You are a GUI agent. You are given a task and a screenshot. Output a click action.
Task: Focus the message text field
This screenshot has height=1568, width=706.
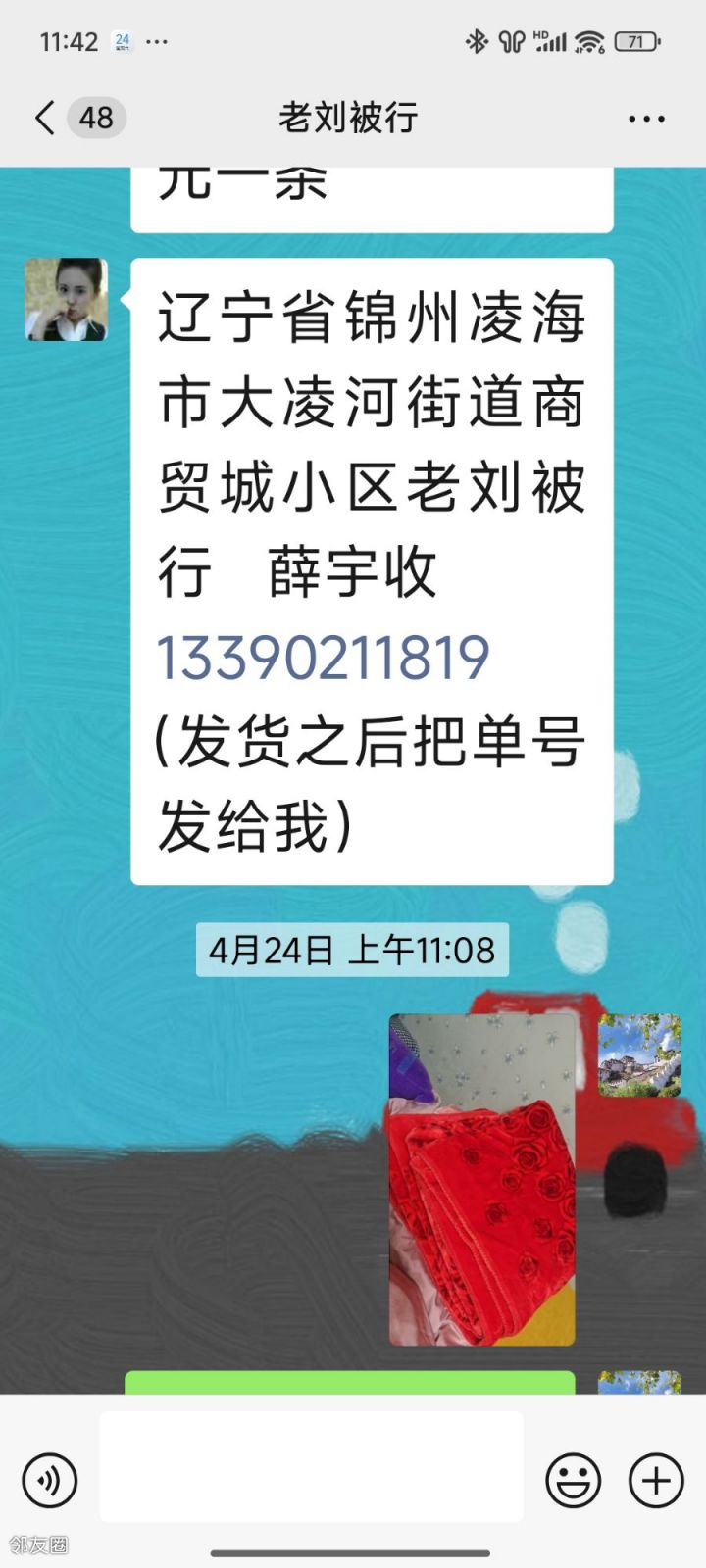pyautogui.click(x=311, y=1467)
